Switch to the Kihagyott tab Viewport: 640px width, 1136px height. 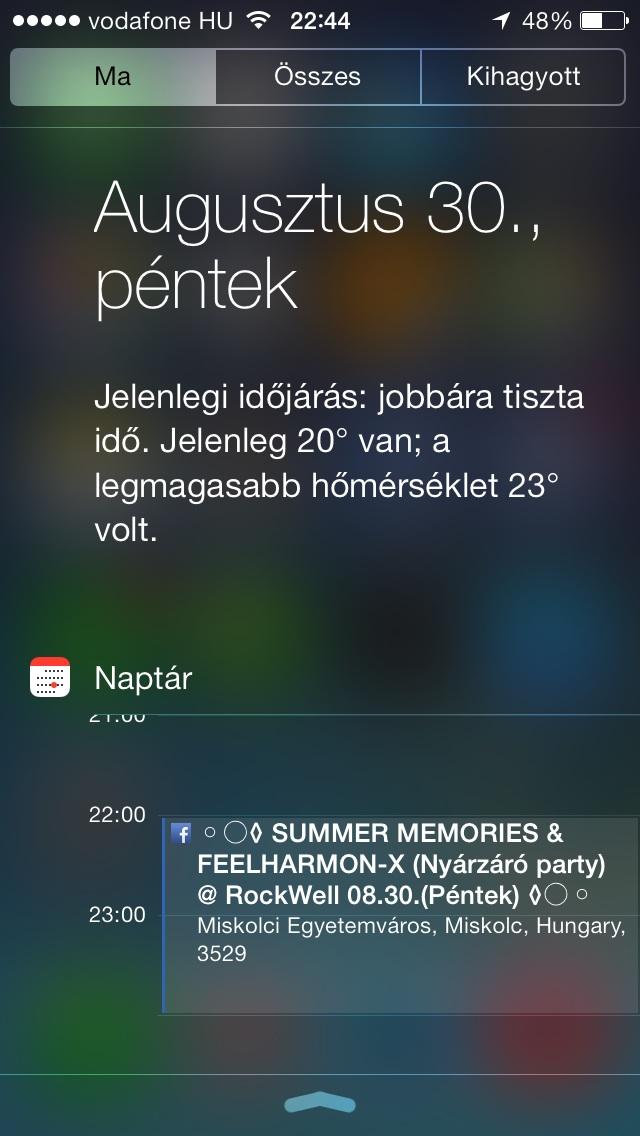(523, 77)
